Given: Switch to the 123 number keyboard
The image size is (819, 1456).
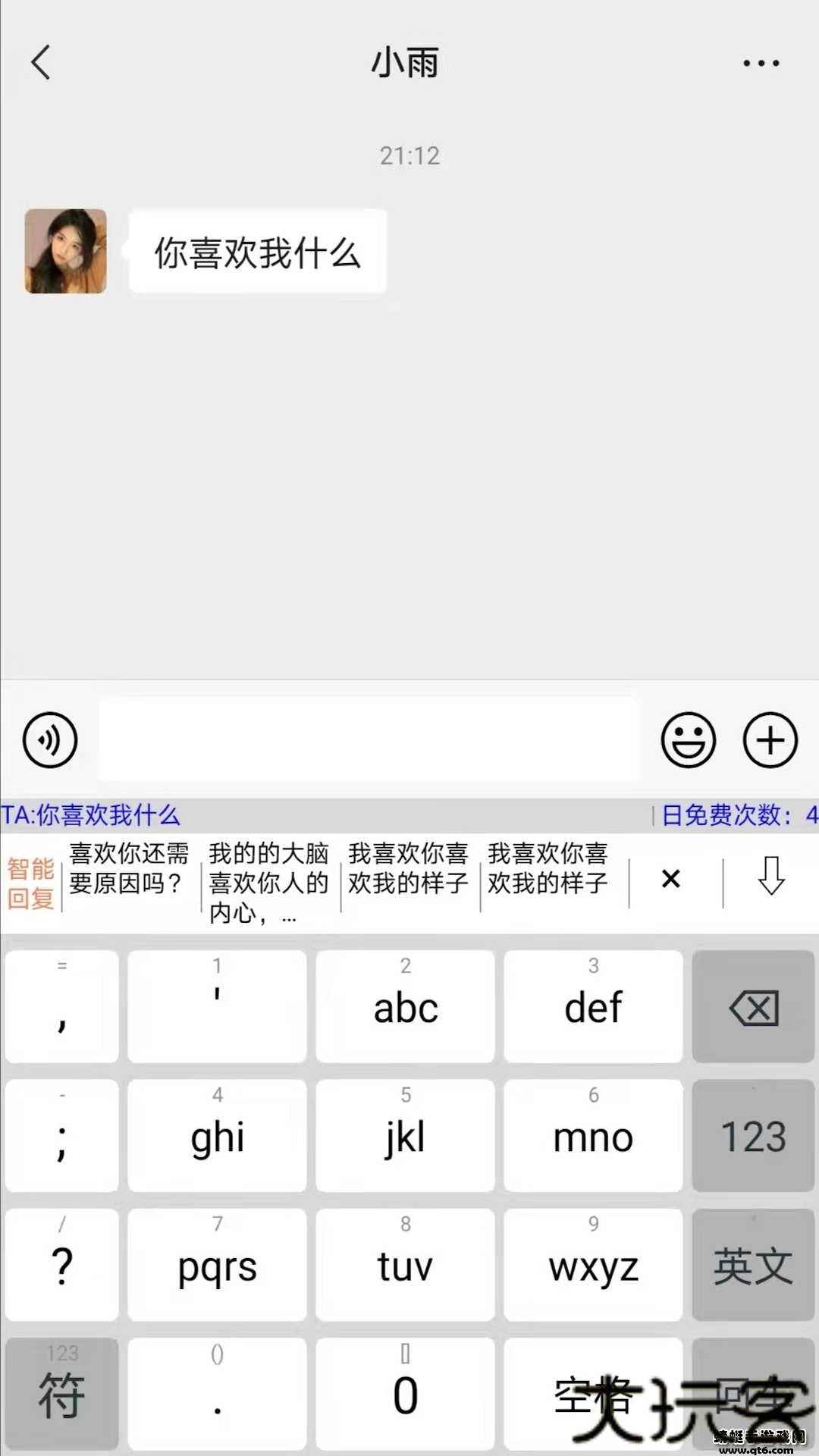Looking at the screenshot, I should click(752, 1135).
